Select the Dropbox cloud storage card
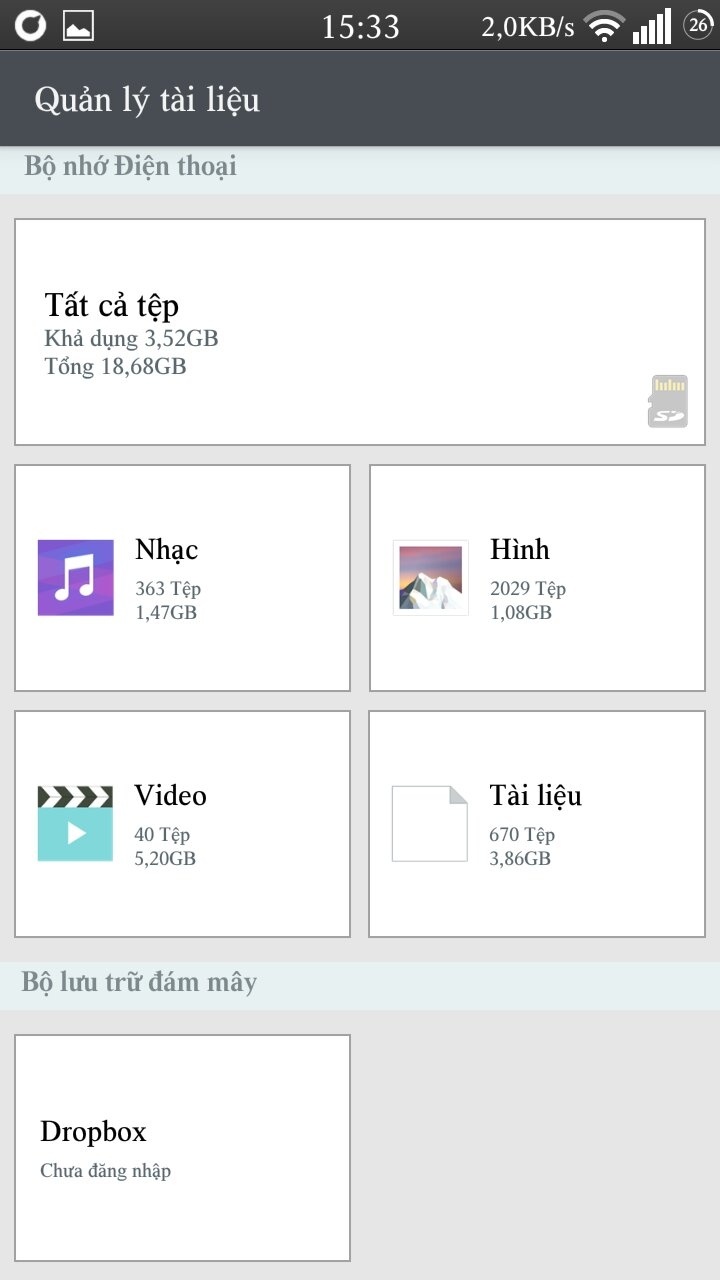Screen dimensions: 720x1280 (x=182, y=1148)
